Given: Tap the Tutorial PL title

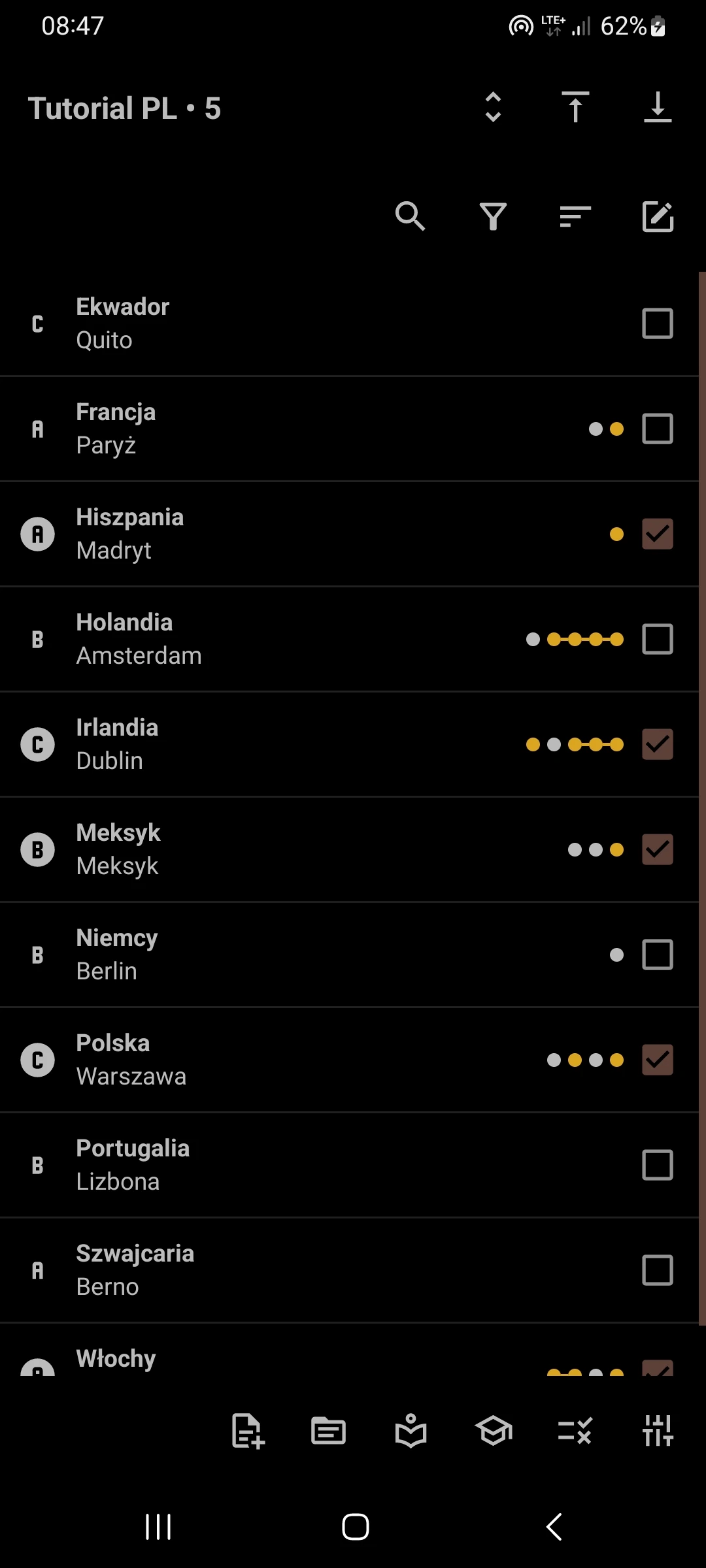Looking at the screenshot, I should 124,108.
